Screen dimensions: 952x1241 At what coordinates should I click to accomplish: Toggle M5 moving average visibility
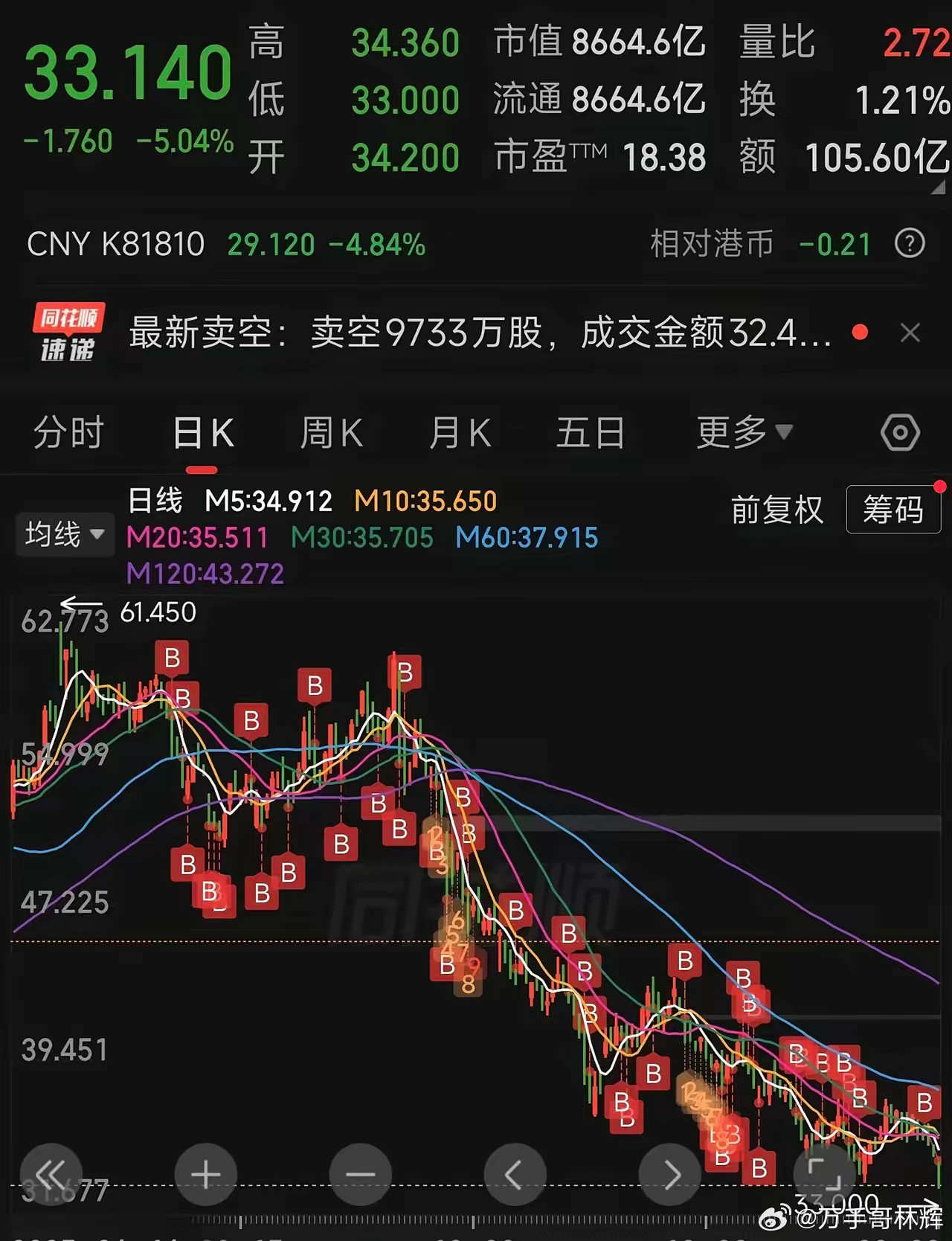point(268,501)
